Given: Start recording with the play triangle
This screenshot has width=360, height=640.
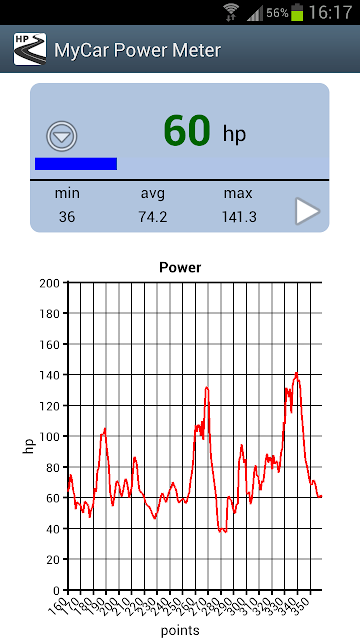Looking at the screenshot, I should [307, 211].
